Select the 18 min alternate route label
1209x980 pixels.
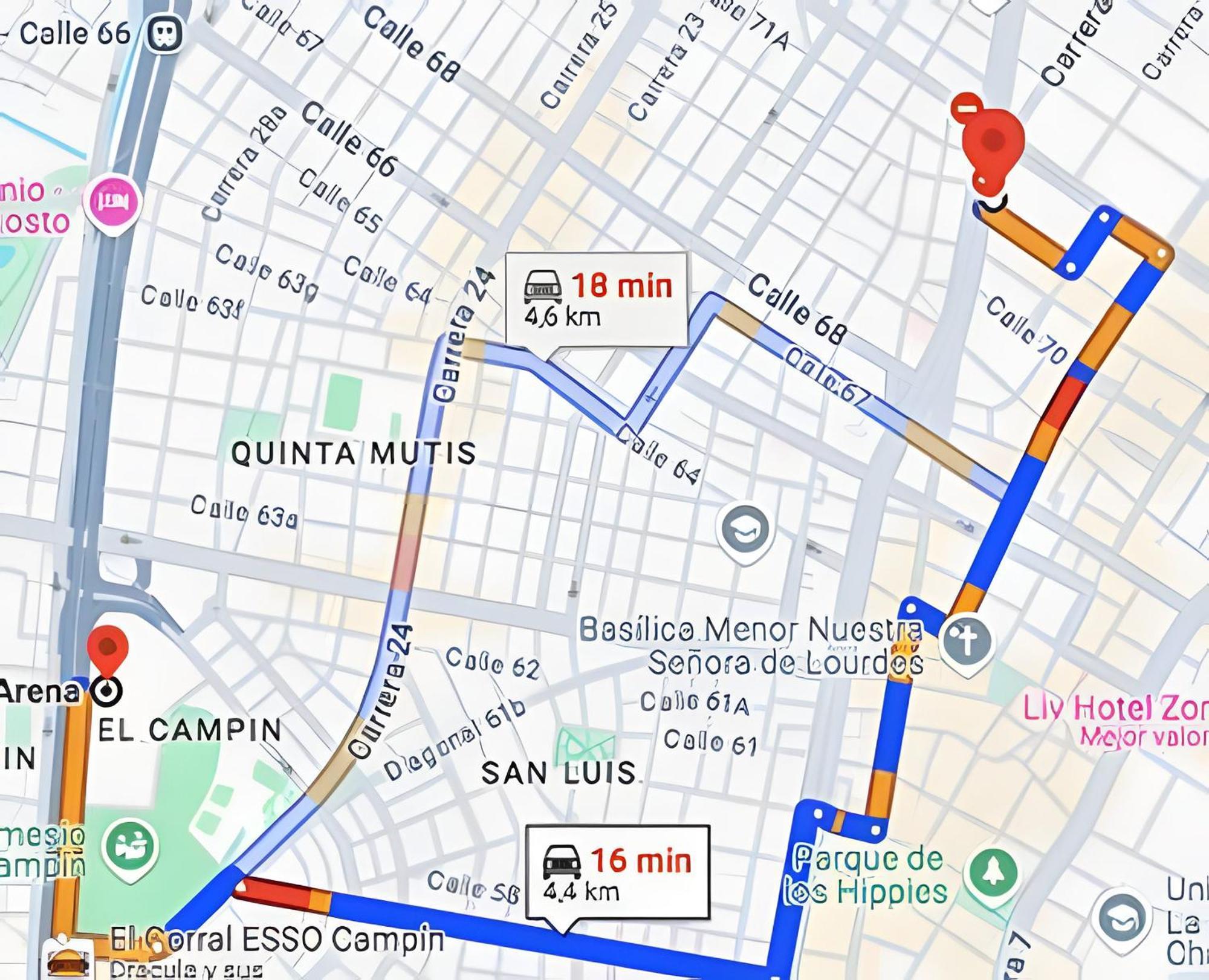click(597, 299)
